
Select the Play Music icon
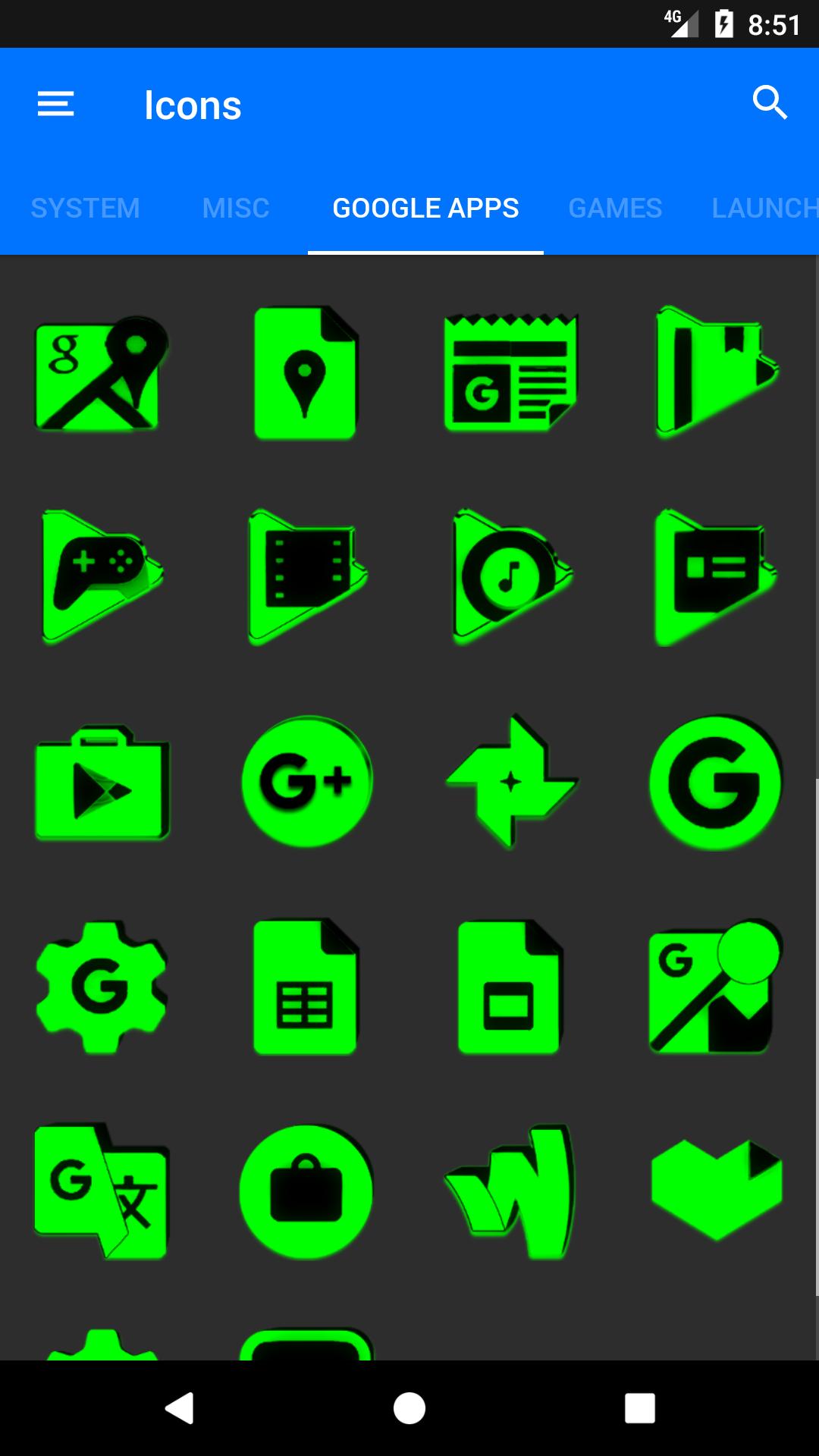tap(512, 577)
